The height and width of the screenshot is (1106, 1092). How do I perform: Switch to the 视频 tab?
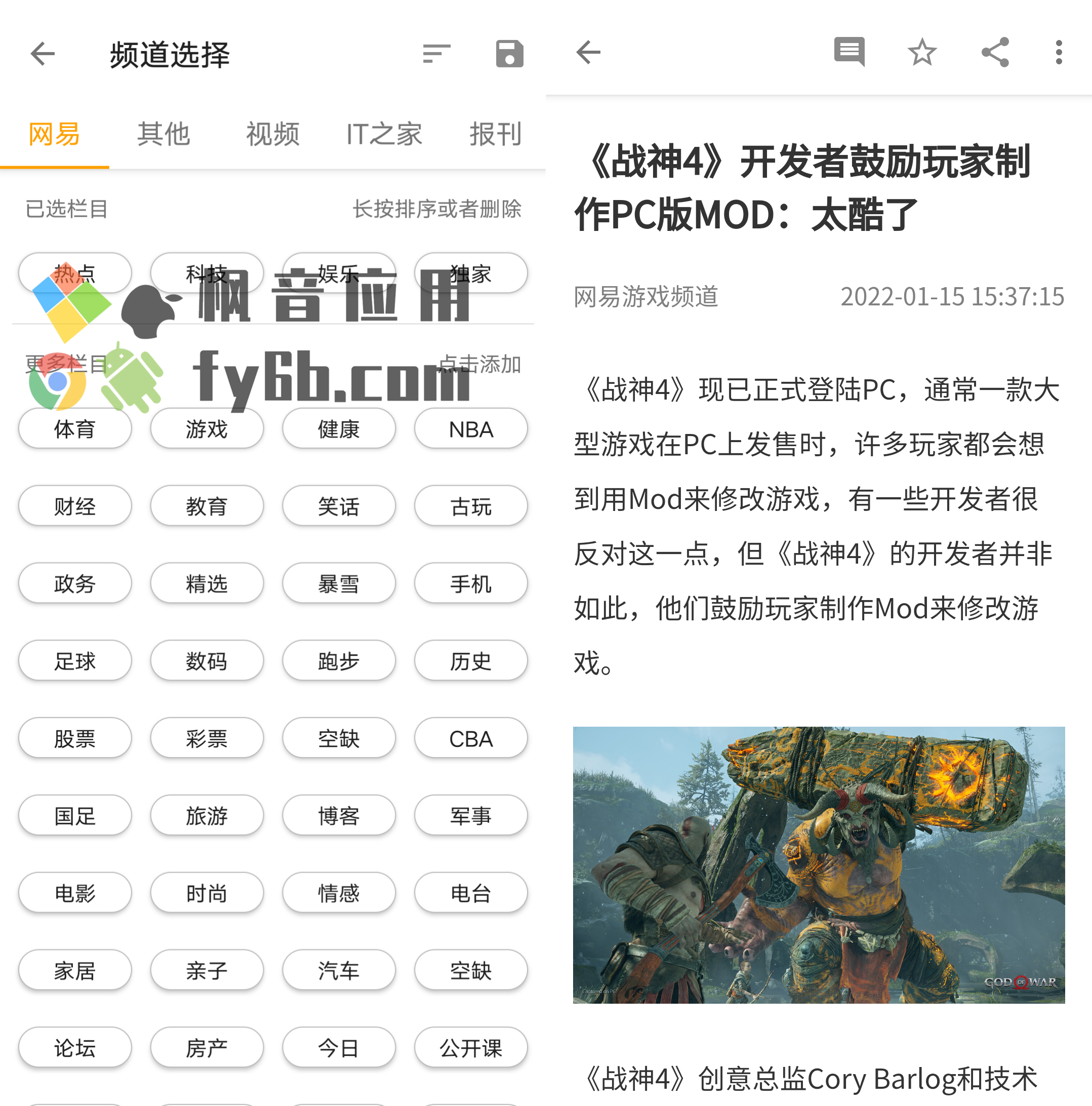click(272, 135)
